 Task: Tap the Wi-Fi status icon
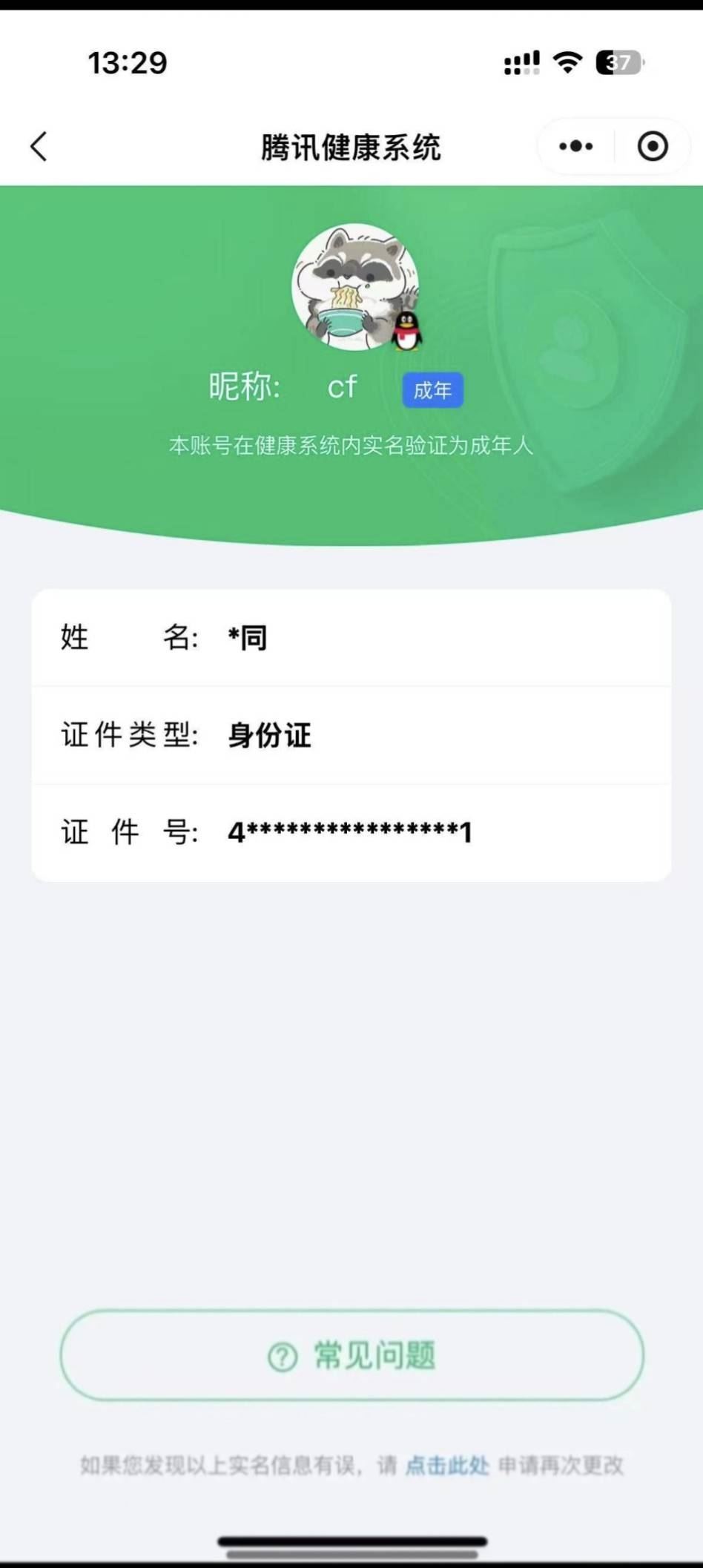tap(567, 64)
